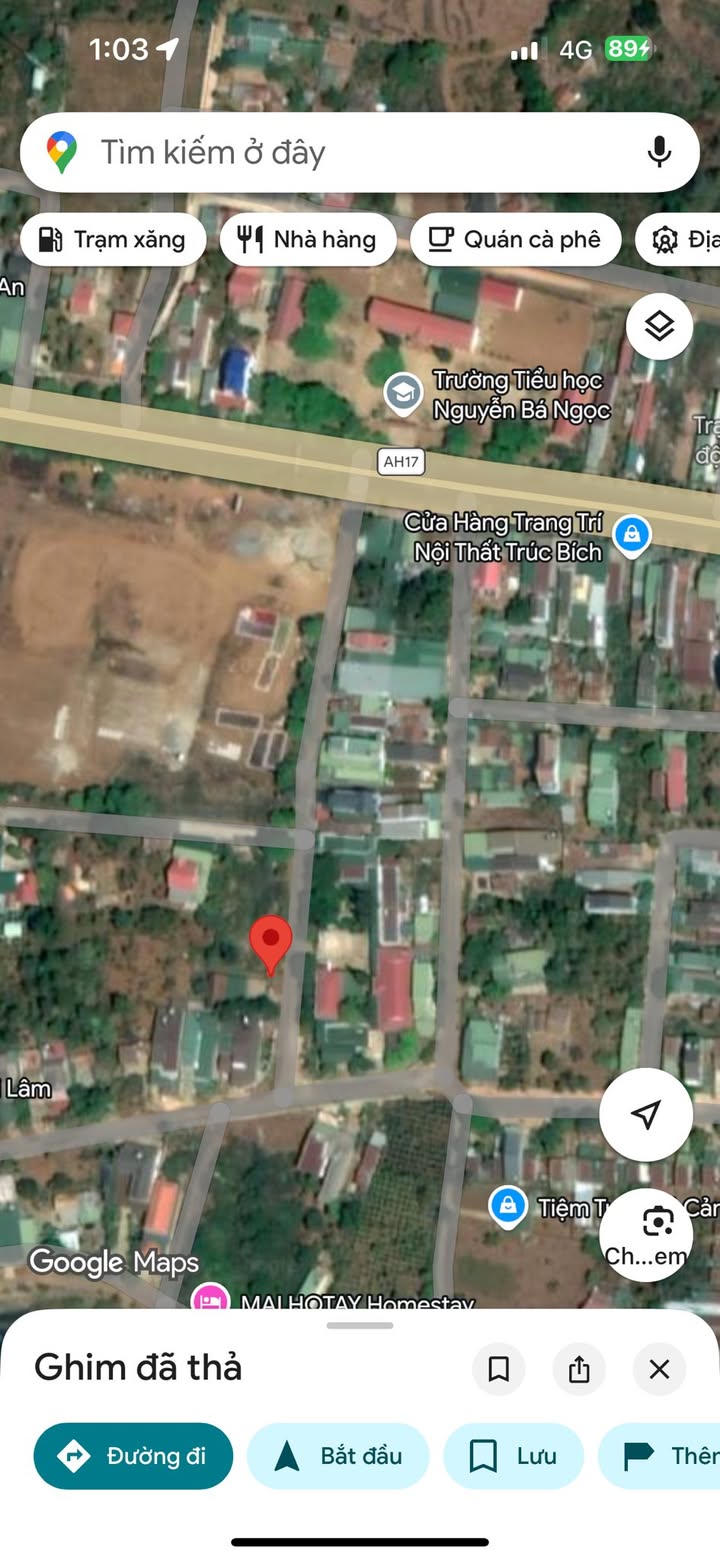Share the dropped pin location
The image size is (720, 1560).
(579, 1369)
